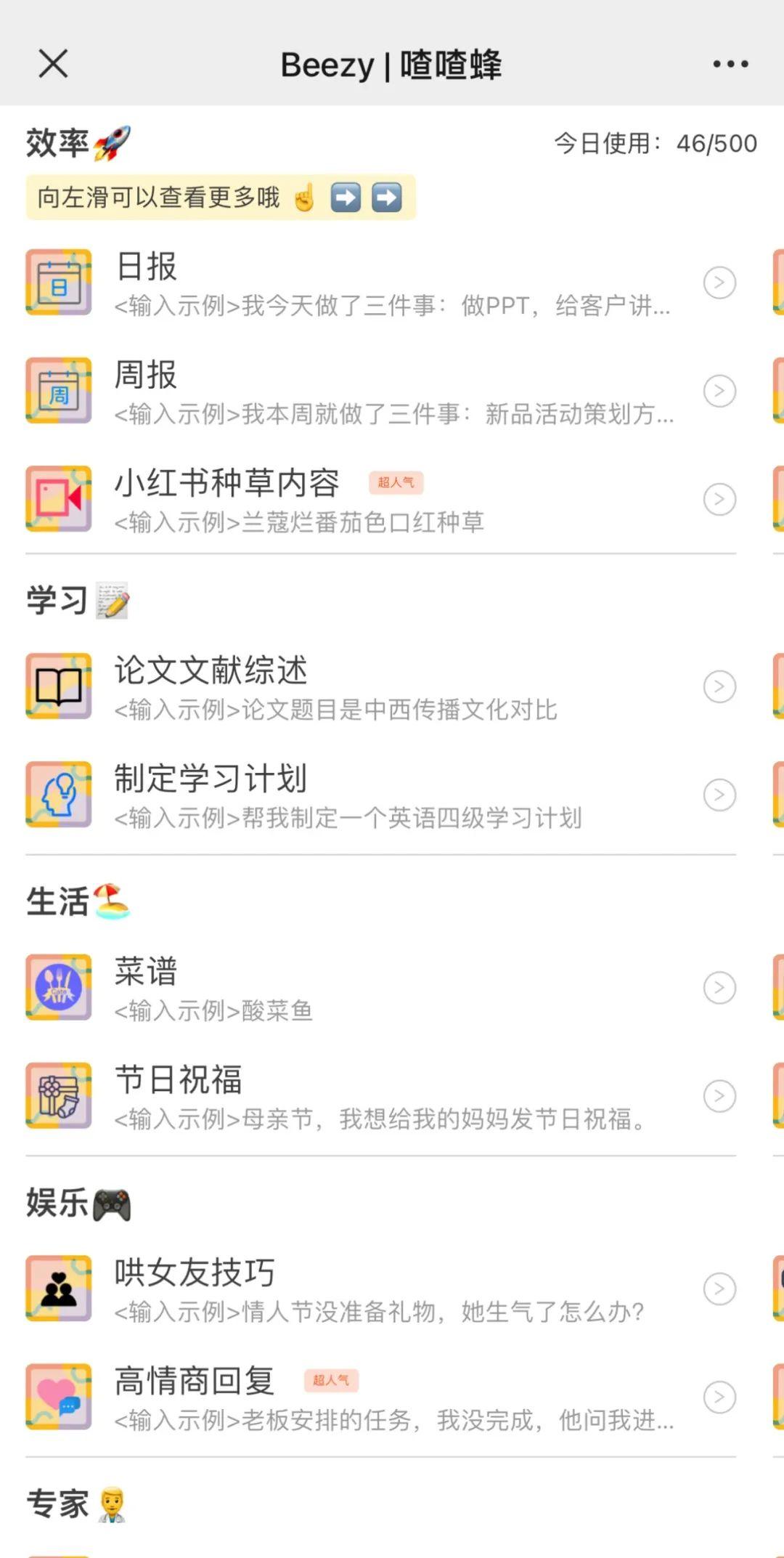Tap the 高情商回复 heart chat icon
This screenshot has width=784, height=1558.
pyautogui.click(x=58, y=1397)
